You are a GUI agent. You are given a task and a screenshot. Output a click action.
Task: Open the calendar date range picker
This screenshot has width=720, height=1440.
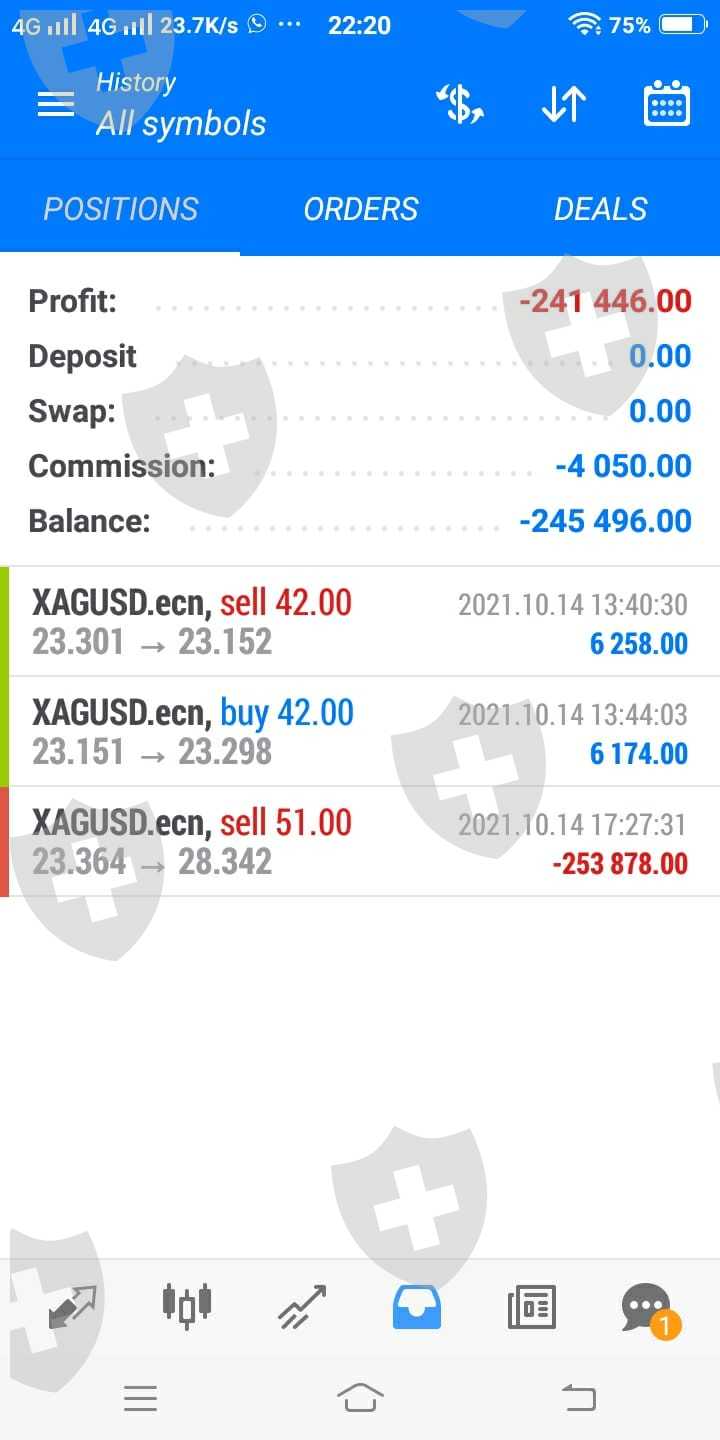666,104
